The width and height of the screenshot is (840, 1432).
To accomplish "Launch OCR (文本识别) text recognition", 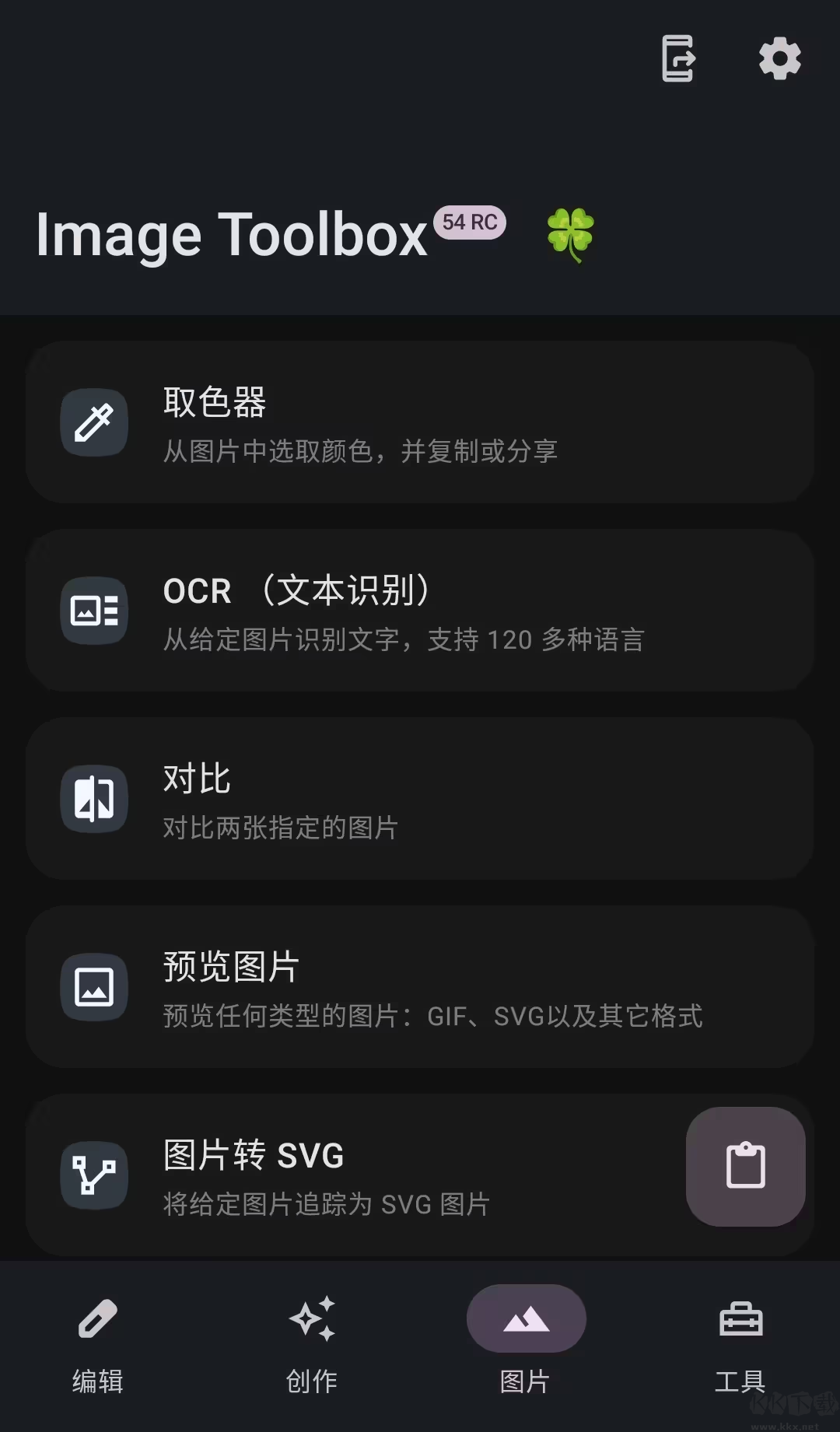I will click(x=420, y=611).
